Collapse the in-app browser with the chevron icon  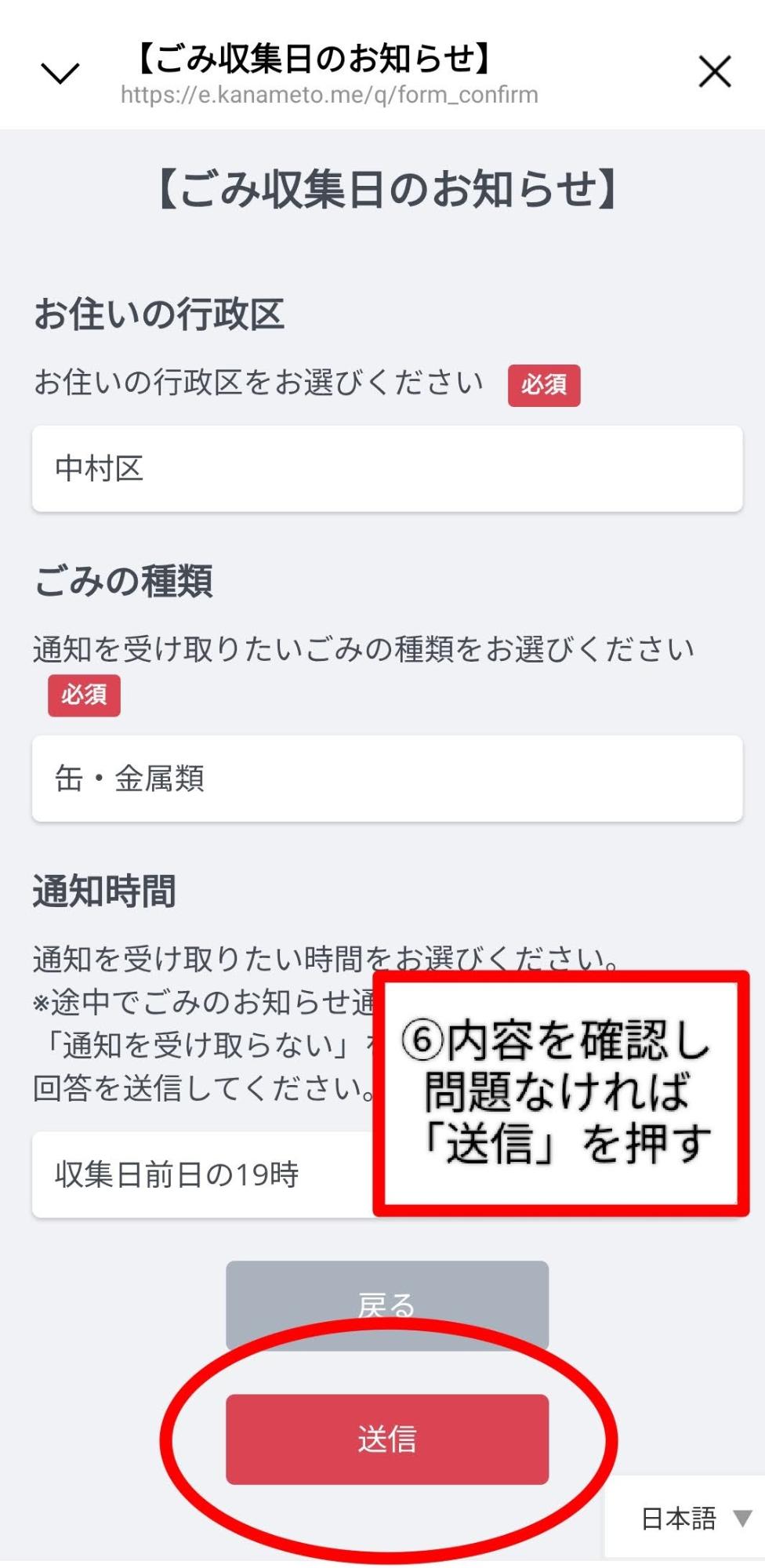click(x=59, y=72)
